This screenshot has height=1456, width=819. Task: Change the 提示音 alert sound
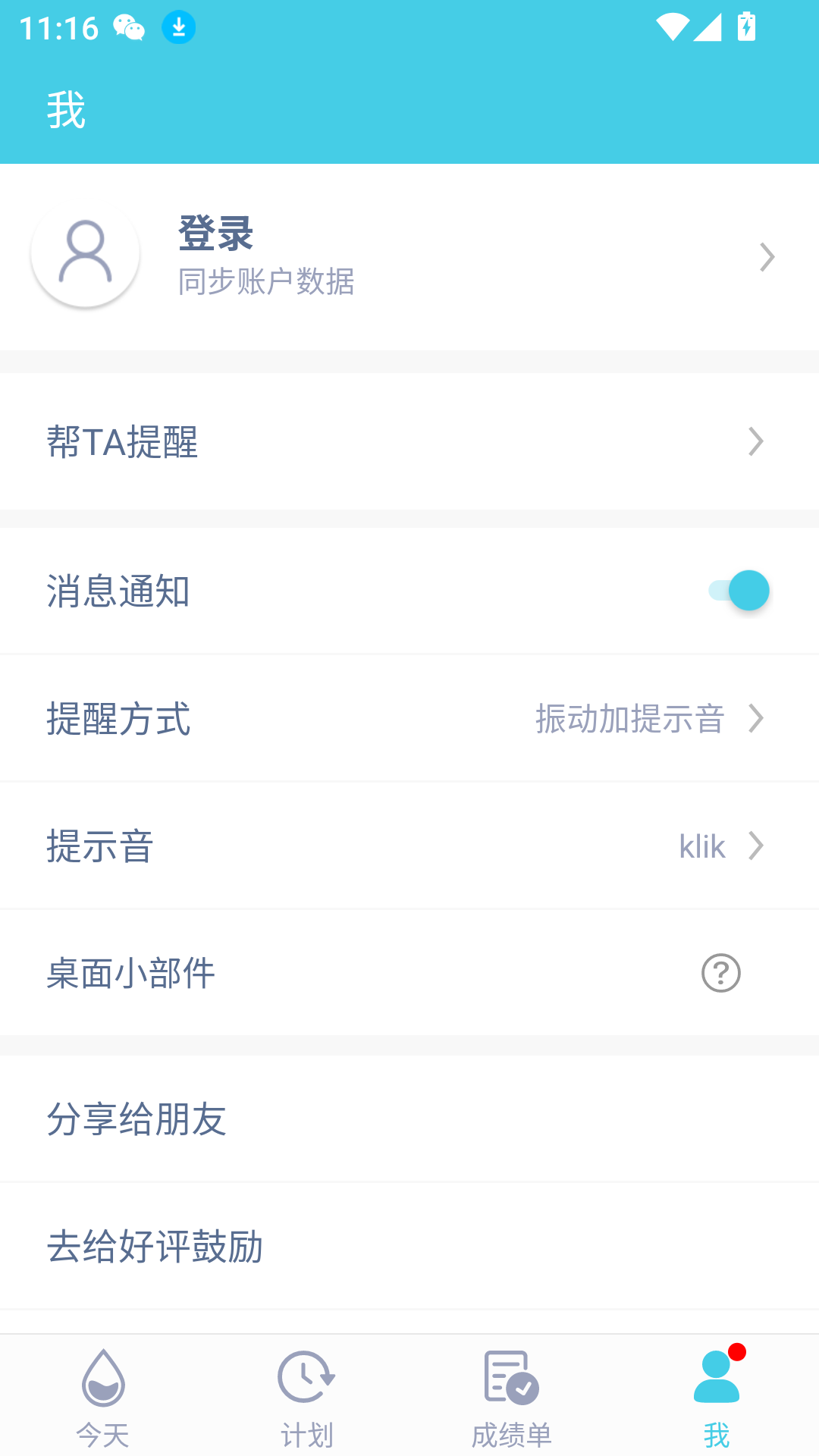coord(409,846)
